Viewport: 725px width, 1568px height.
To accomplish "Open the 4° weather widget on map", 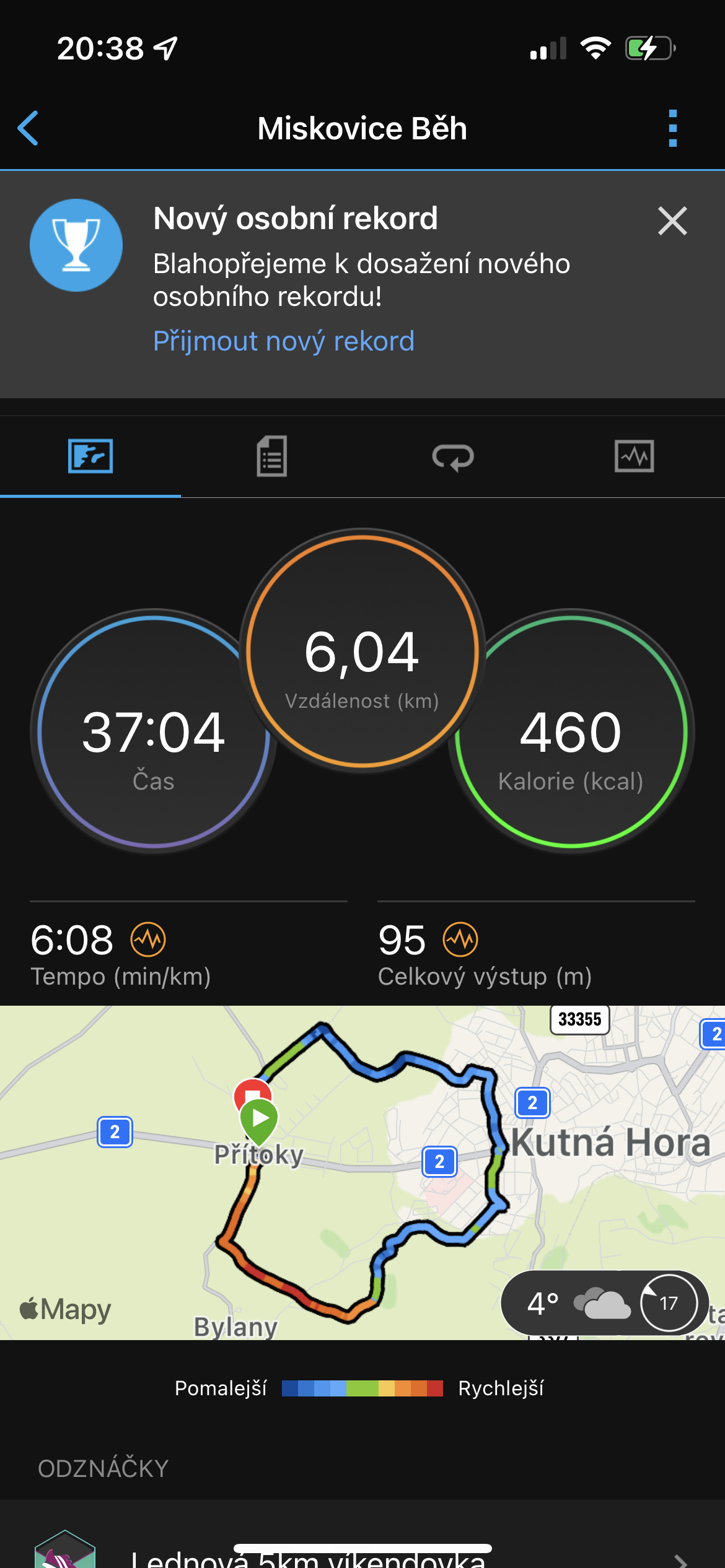I will tap(605, 1303).
